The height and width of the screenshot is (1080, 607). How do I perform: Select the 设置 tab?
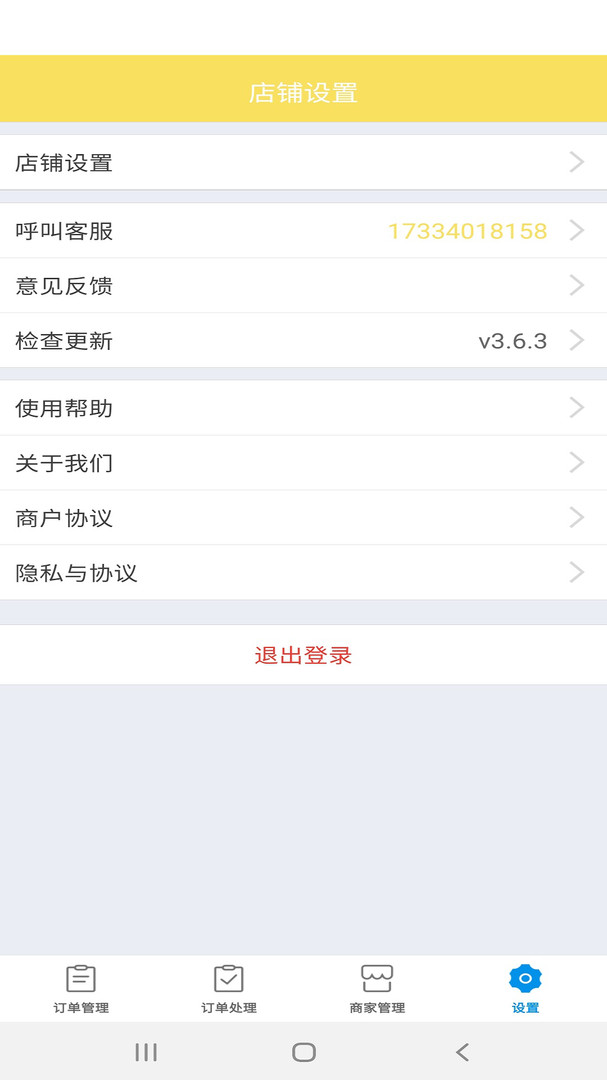pos(525,989)
